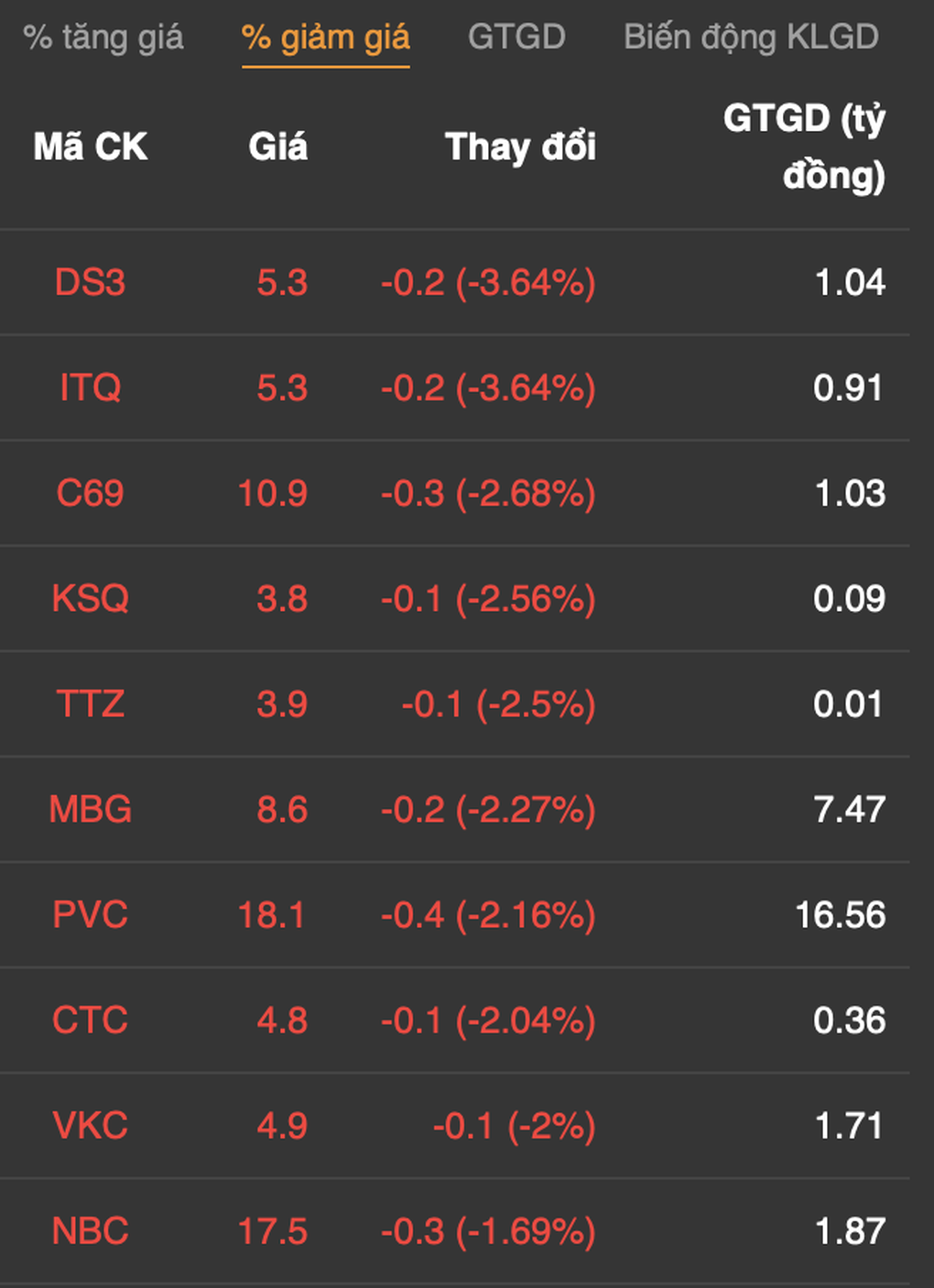Screen dimensions: 934x1288
Task: View the ITQ stock row
Action: 90,387
